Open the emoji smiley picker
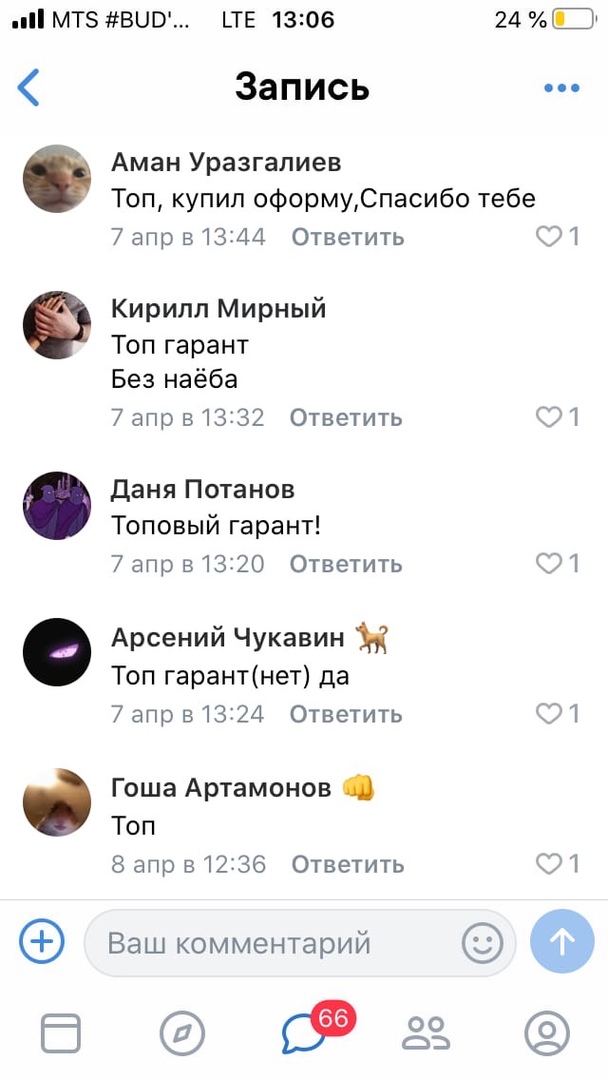 pos(482,942)
